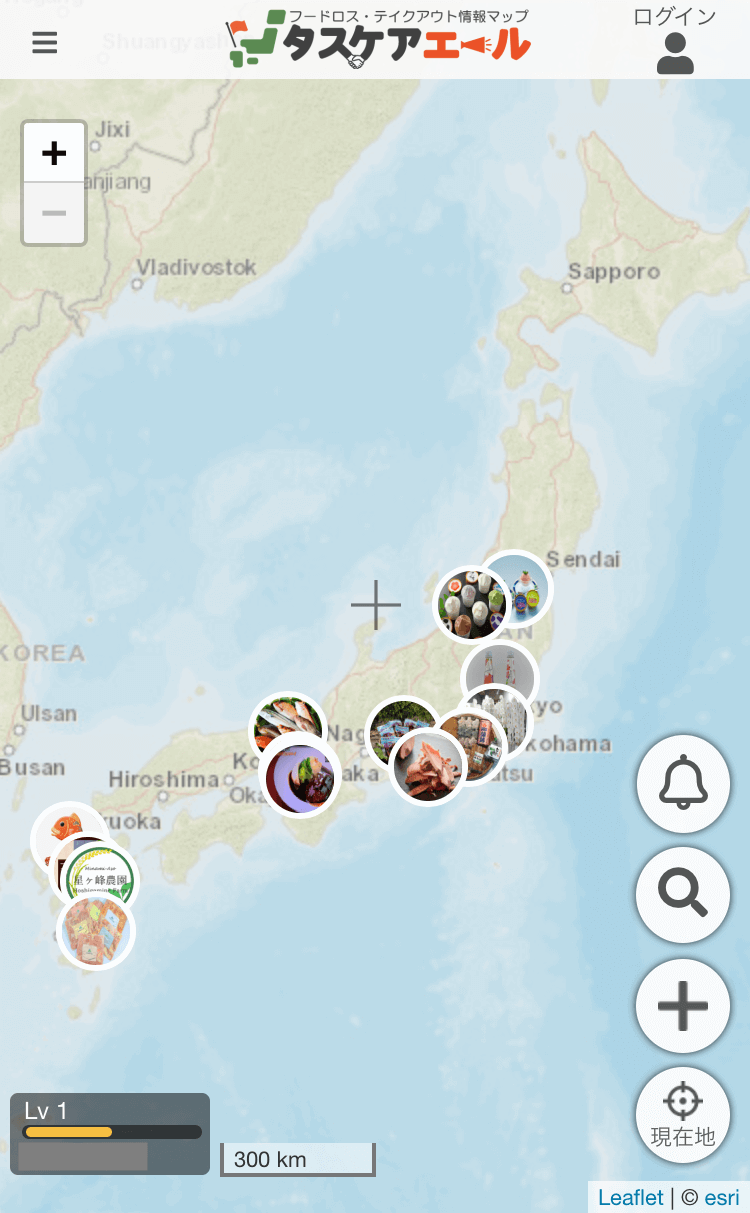Open the Leaflet attribution link
This screenshot has width=750, height=1213.
click(x=630, y=1197)
